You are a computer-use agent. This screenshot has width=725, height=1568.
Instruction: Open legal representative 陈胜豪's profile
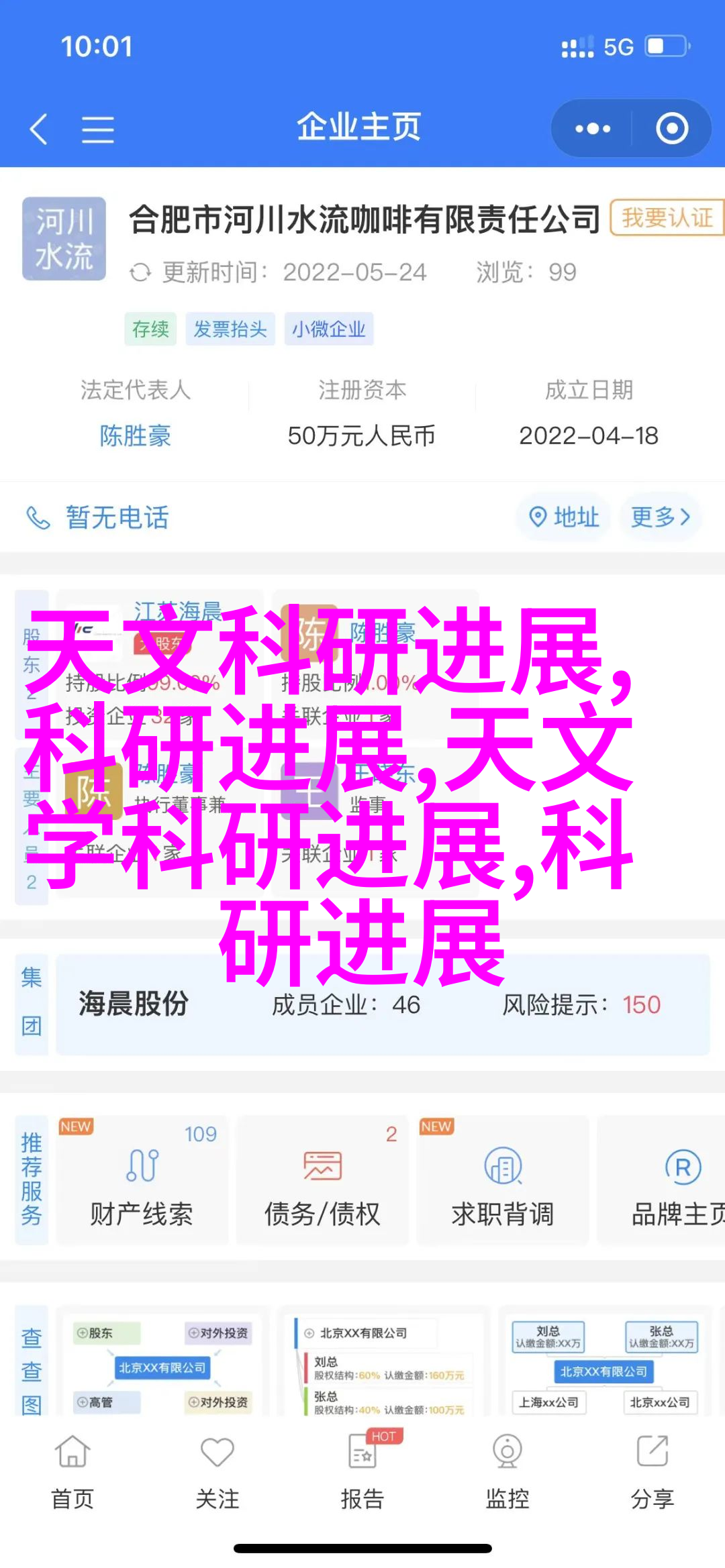tap(135, 436)
